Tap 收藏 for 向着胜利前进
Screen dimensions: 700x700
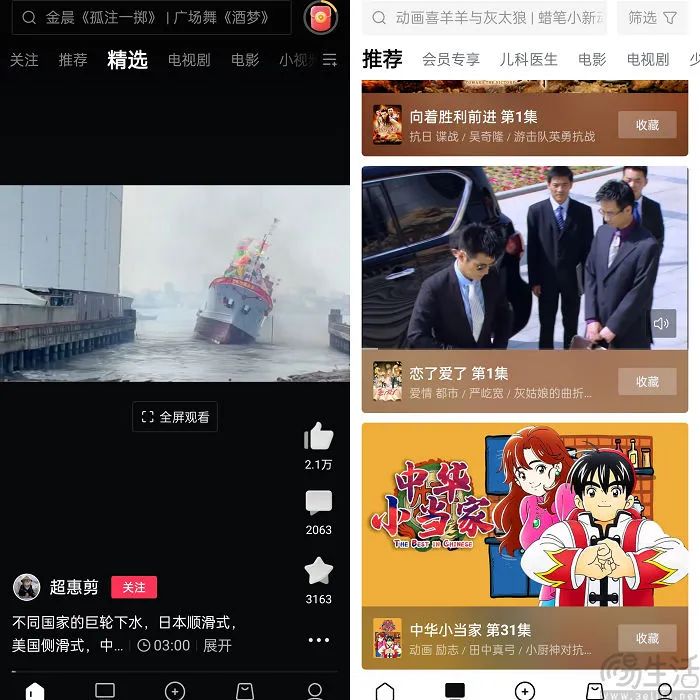coord(647,125)
